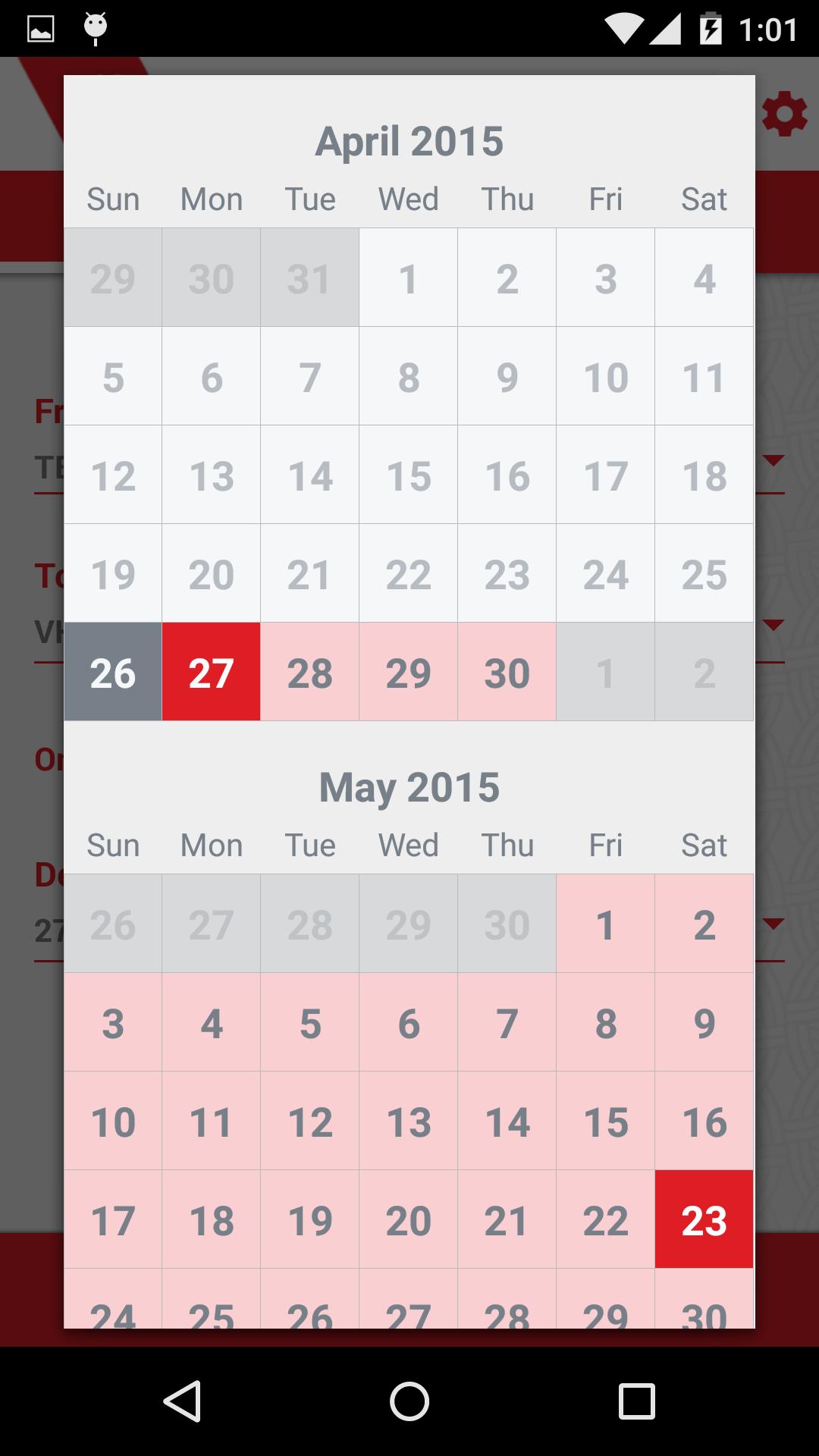Select May 9 in the calendar
This screenshot has height=1456, width=819.
[x=704, y=1022]
